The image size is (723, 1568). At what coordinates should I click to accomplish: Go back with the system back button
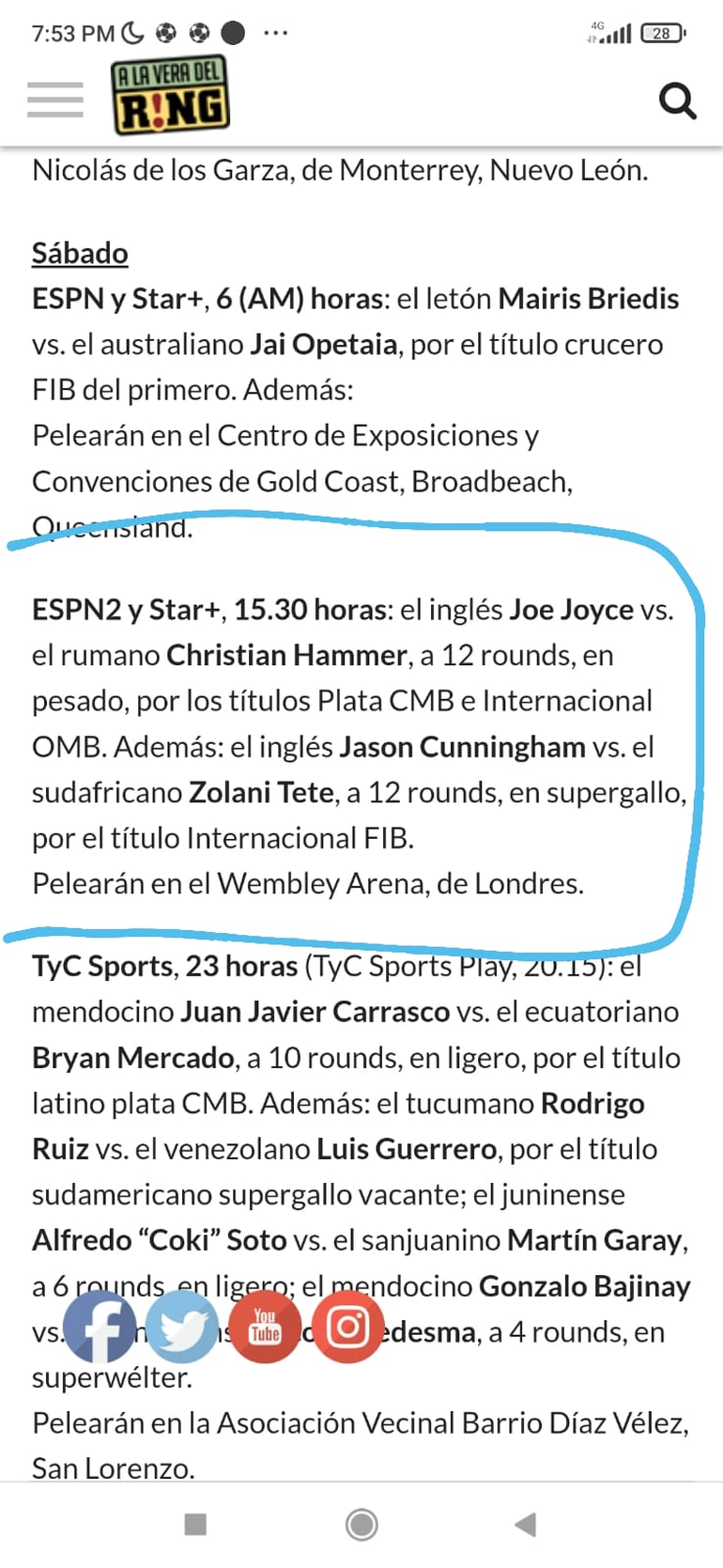(x=526, y=1525)
